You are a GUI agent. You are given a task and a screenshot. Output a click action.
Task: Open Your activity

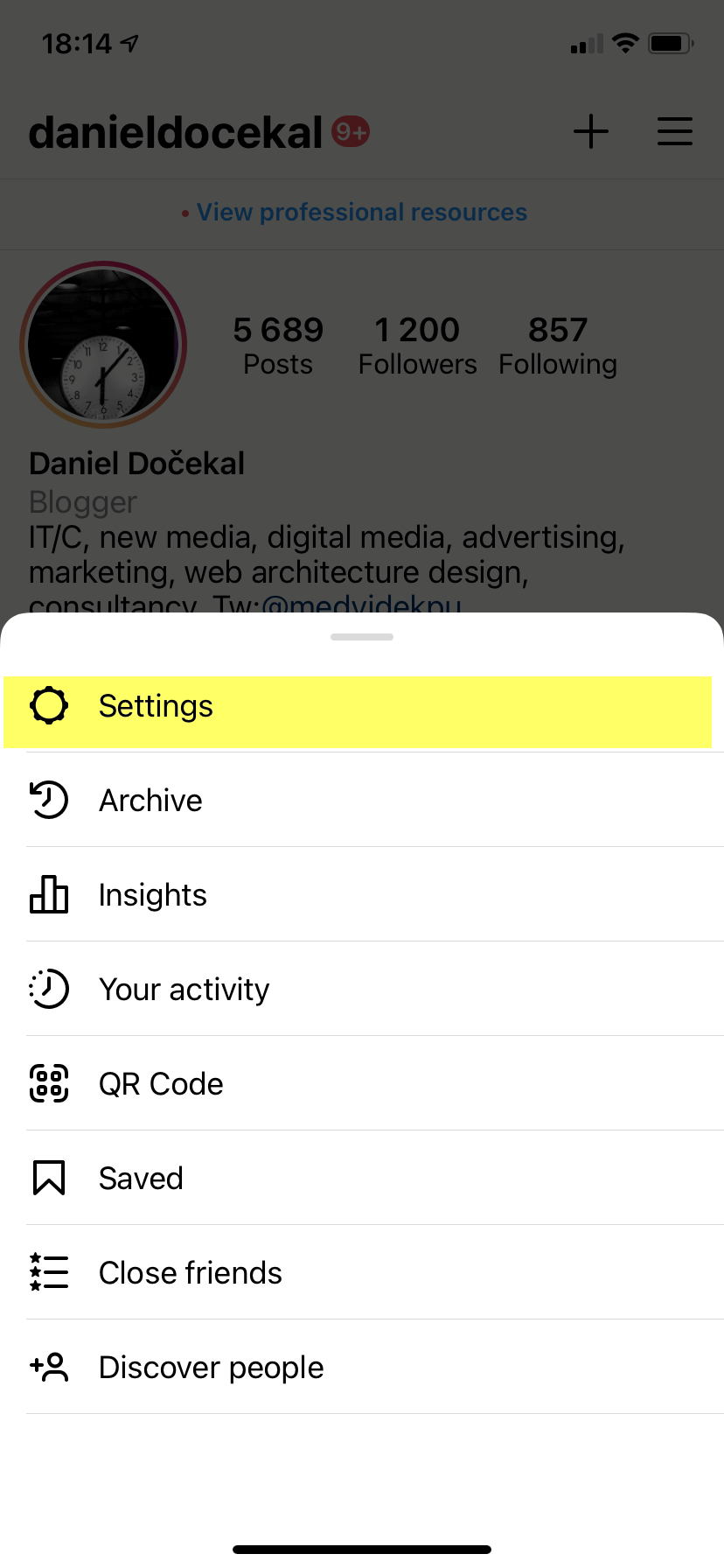pyautogui.click(x=362, y=990)
